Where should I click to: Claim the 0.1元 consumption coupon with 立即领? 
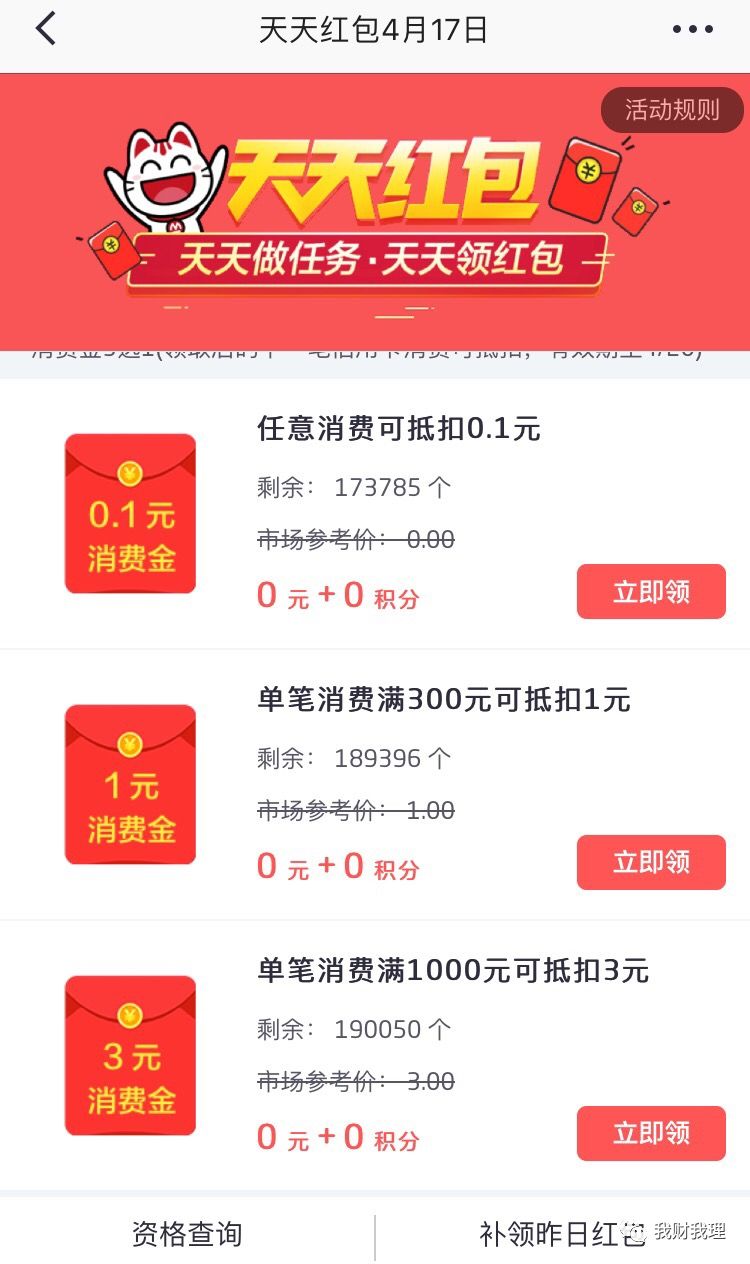click(x=651, y=592)
